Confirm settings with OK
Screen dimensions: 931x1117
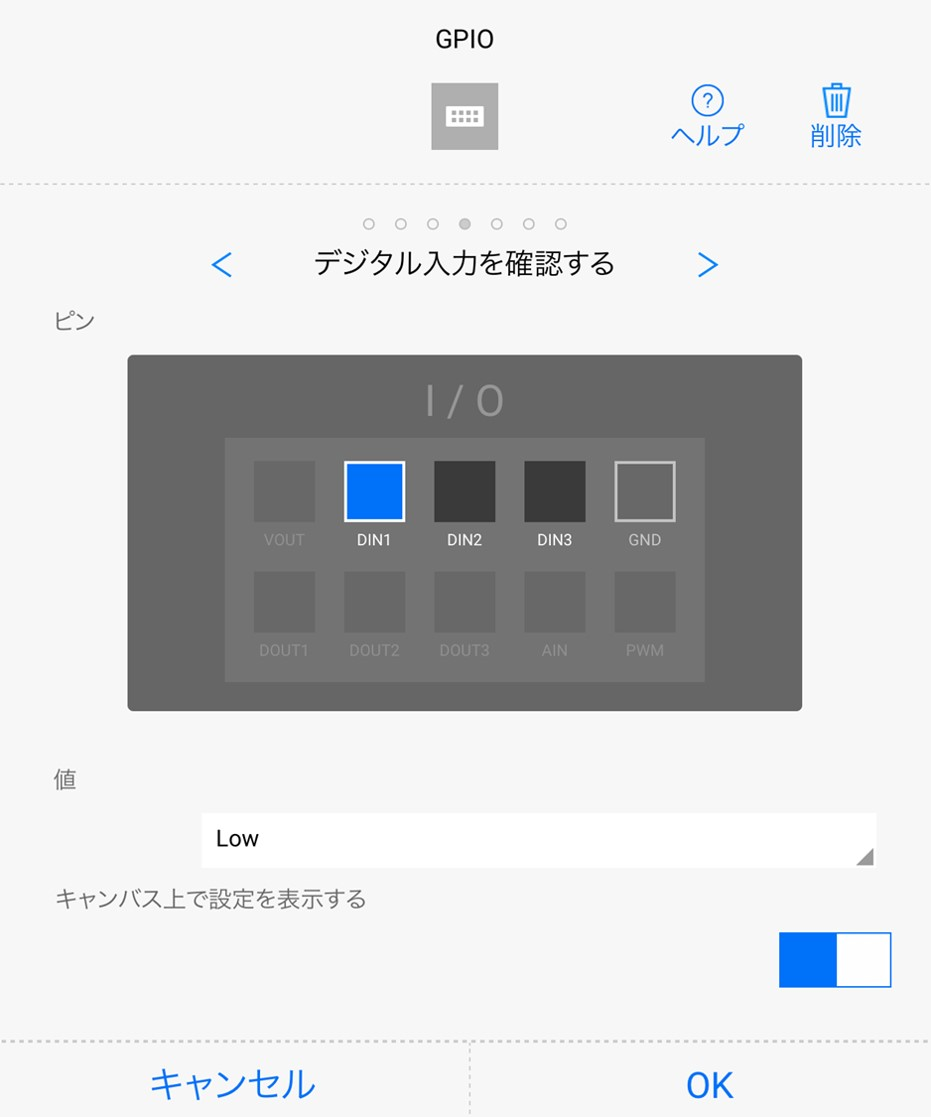coord(709,1084)
